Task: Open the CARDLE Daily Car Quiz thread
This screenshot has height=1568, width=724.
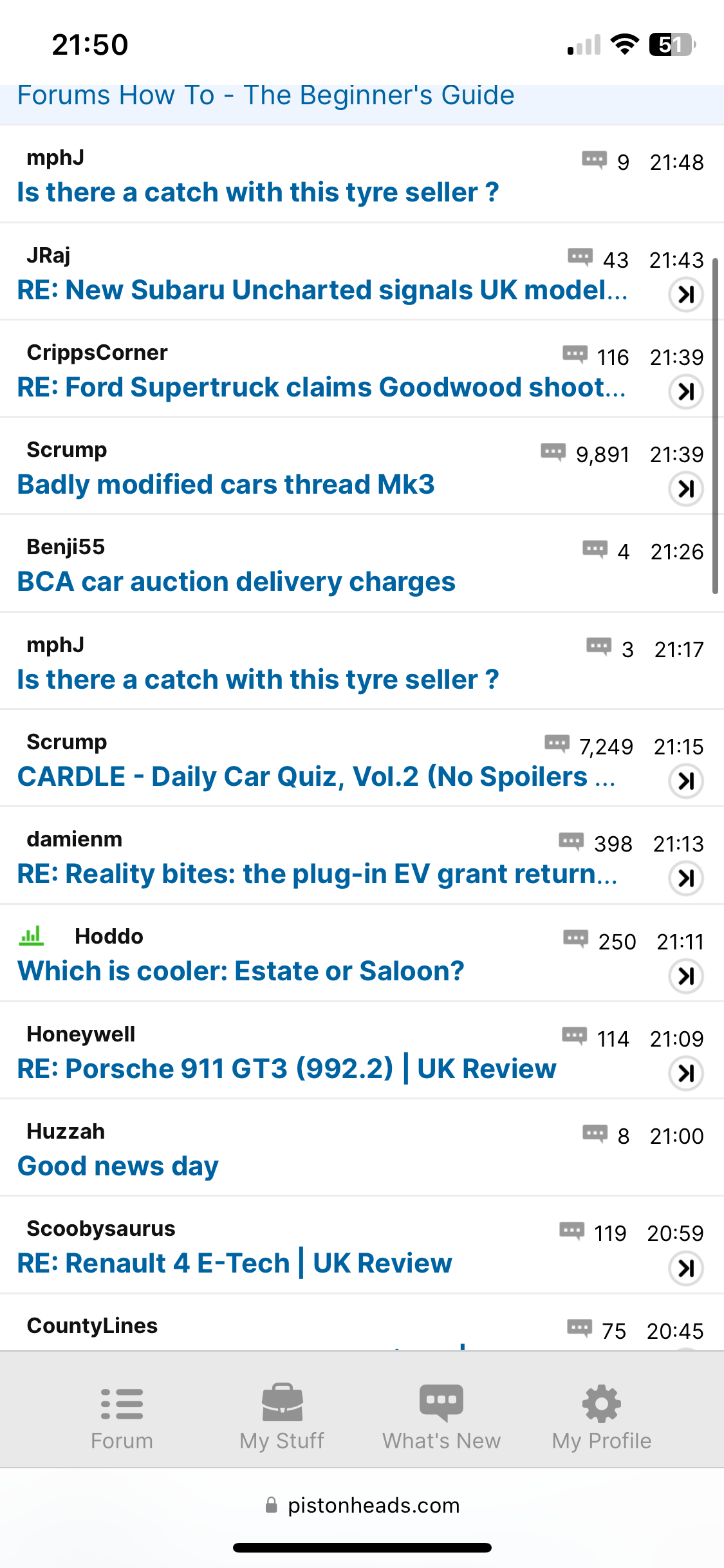Action: click(x=315, y=777)
